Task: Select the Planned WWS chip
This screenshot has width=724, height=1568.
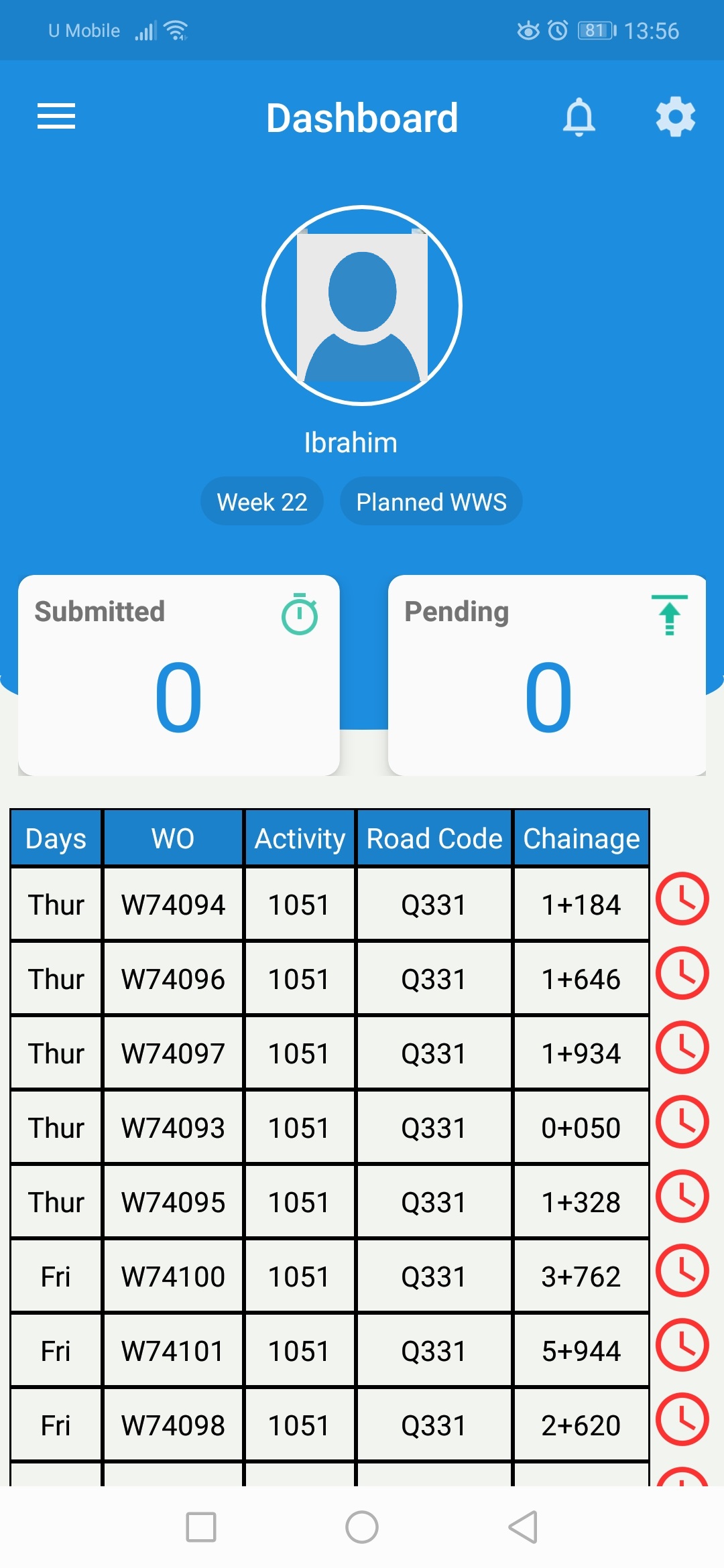Action: [431, 502]
